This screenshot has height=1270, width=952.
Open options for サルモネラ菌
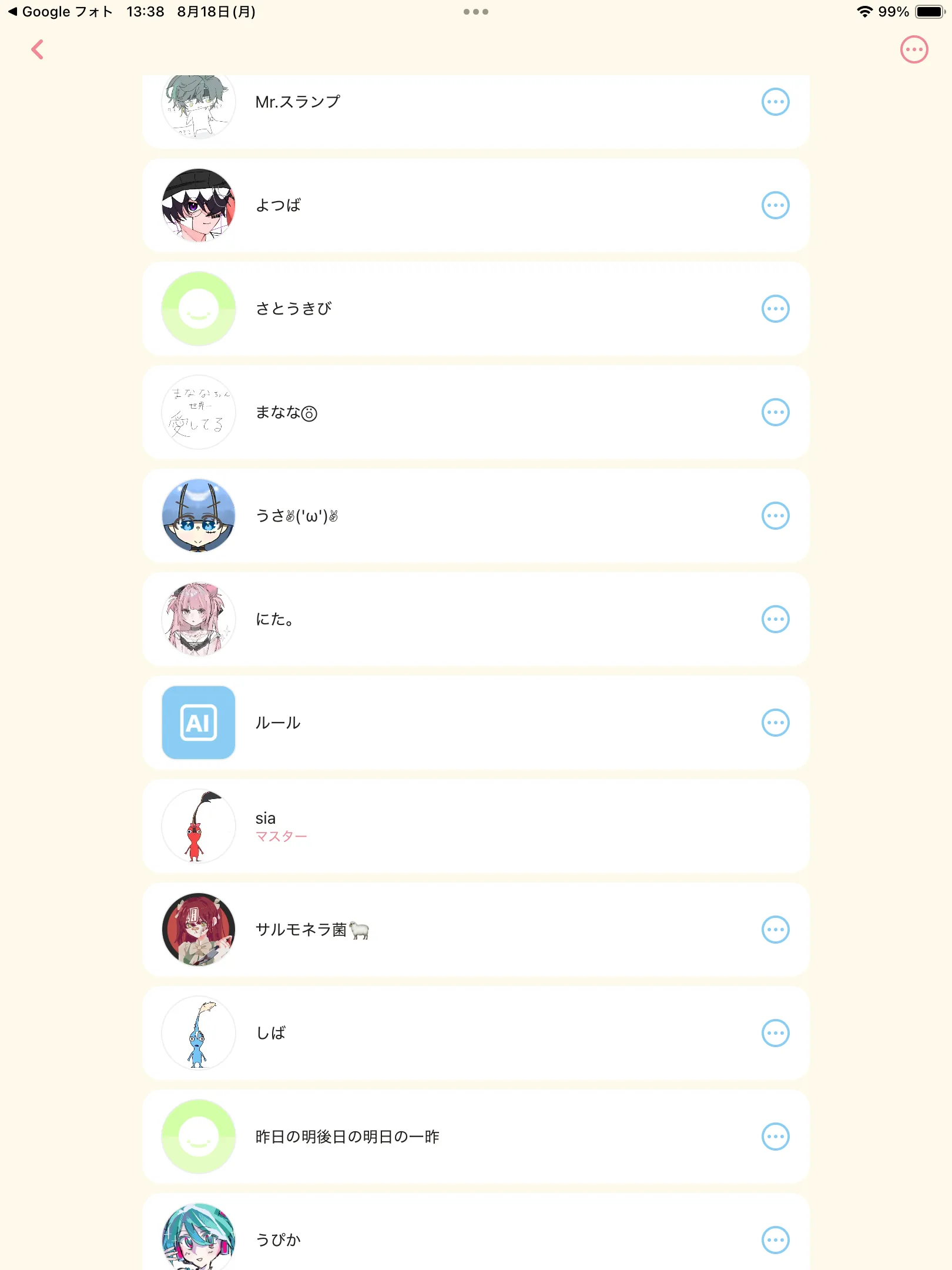click(x=775, y=930)
